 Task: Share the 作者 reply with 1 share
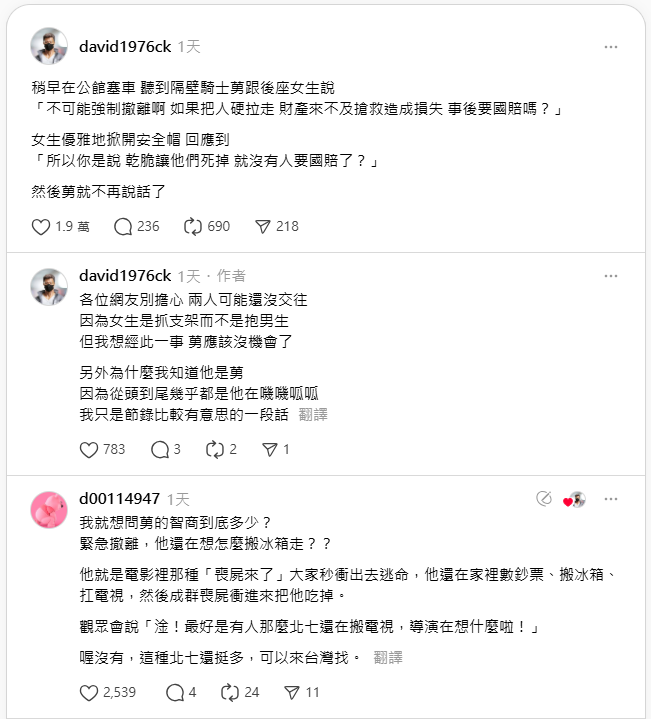[x=269, y=449]
